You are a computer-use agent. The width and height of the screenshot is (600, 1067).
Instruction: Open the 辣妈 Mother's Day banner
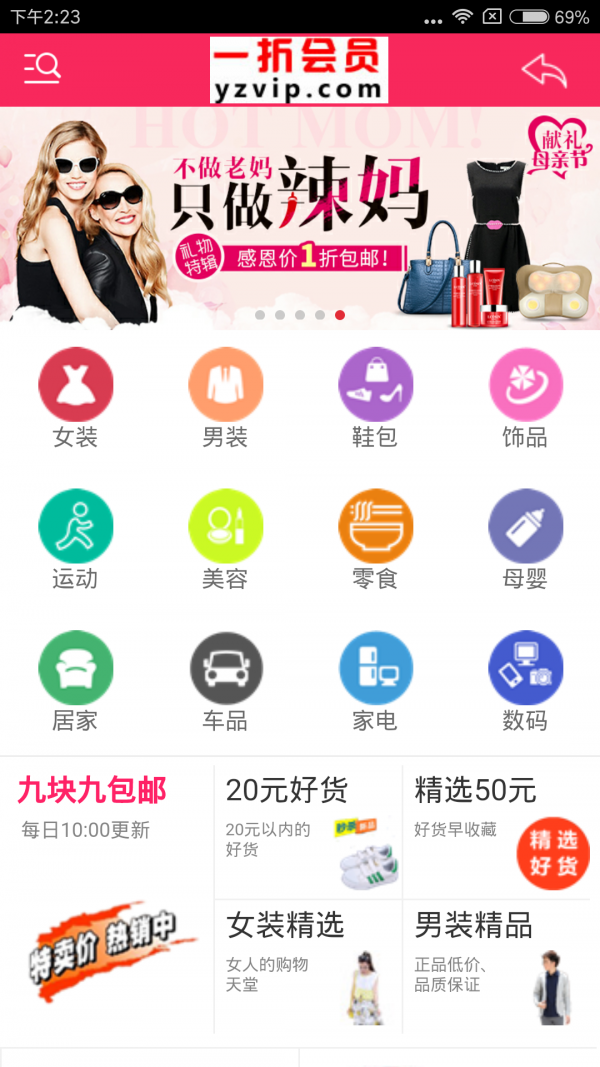pos(300,218)
